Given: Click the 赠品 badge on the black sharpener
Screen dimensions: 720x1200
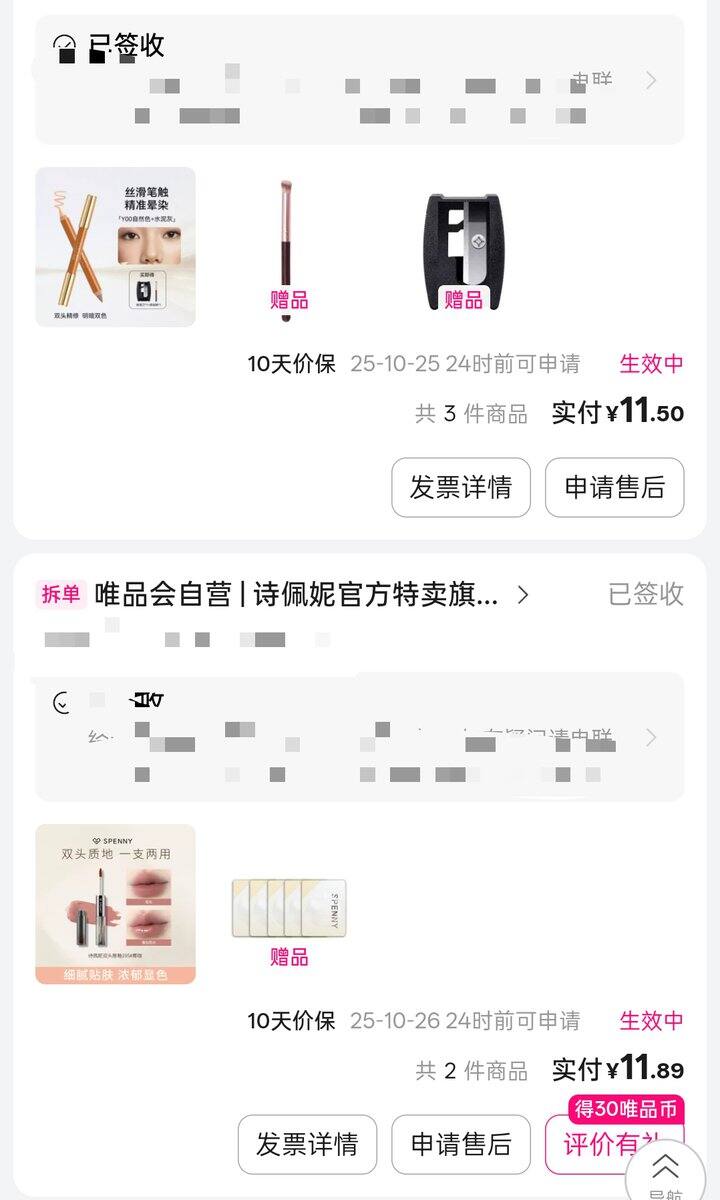Looking at the screenshot, I should pyautogui.click(x=465, y=298).
